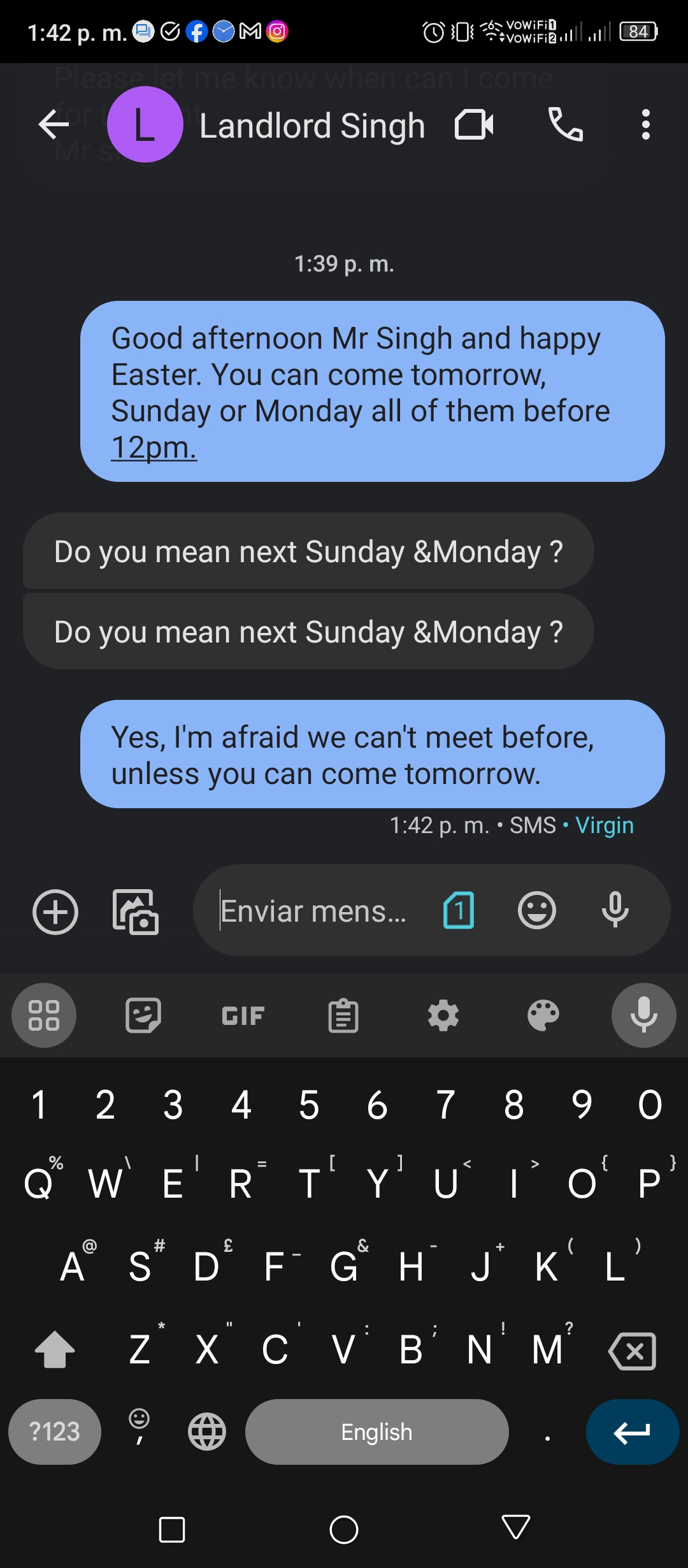
Task: Go back from Landlord Singh conversation
Action: (x=54, y=124)
